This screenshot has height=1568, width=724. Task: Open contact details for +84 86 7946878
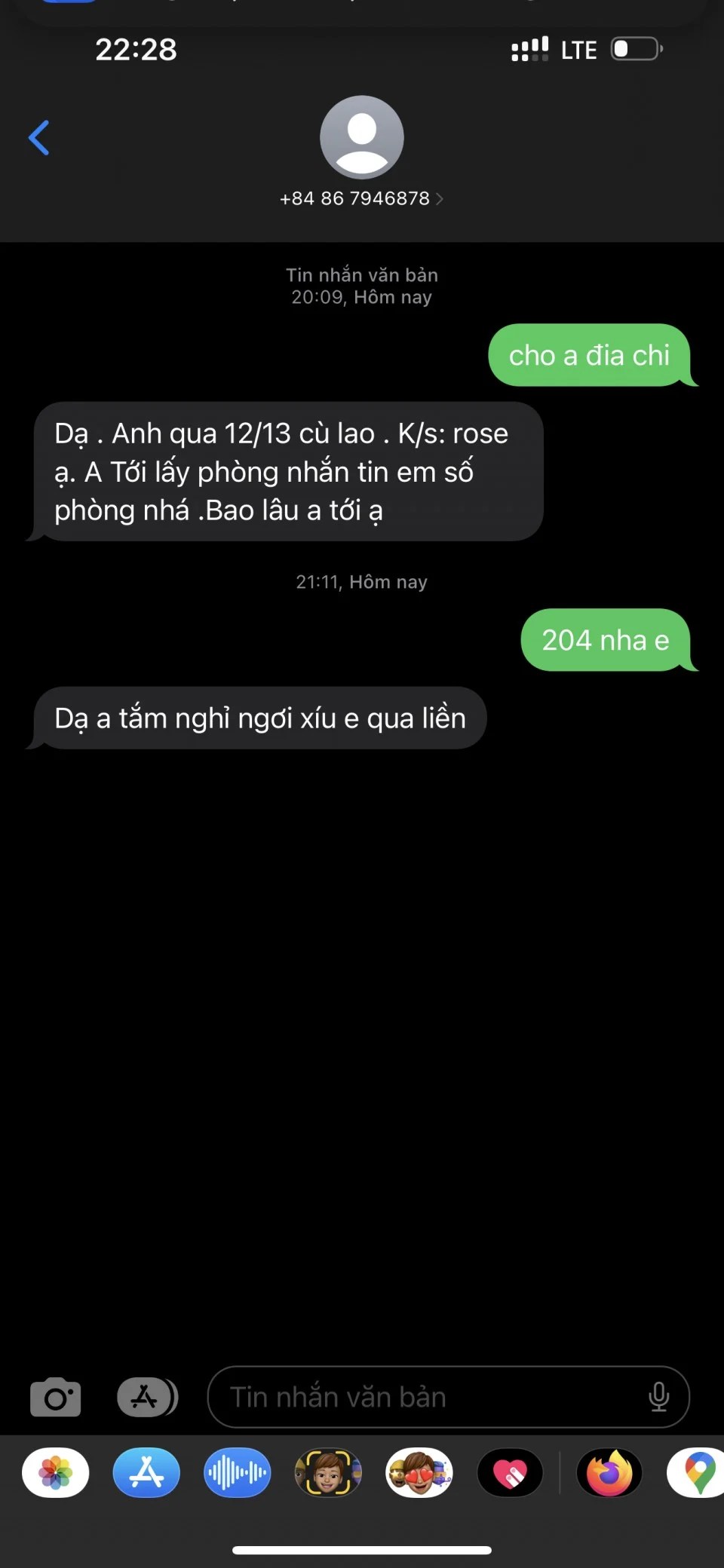click(361, 198)
